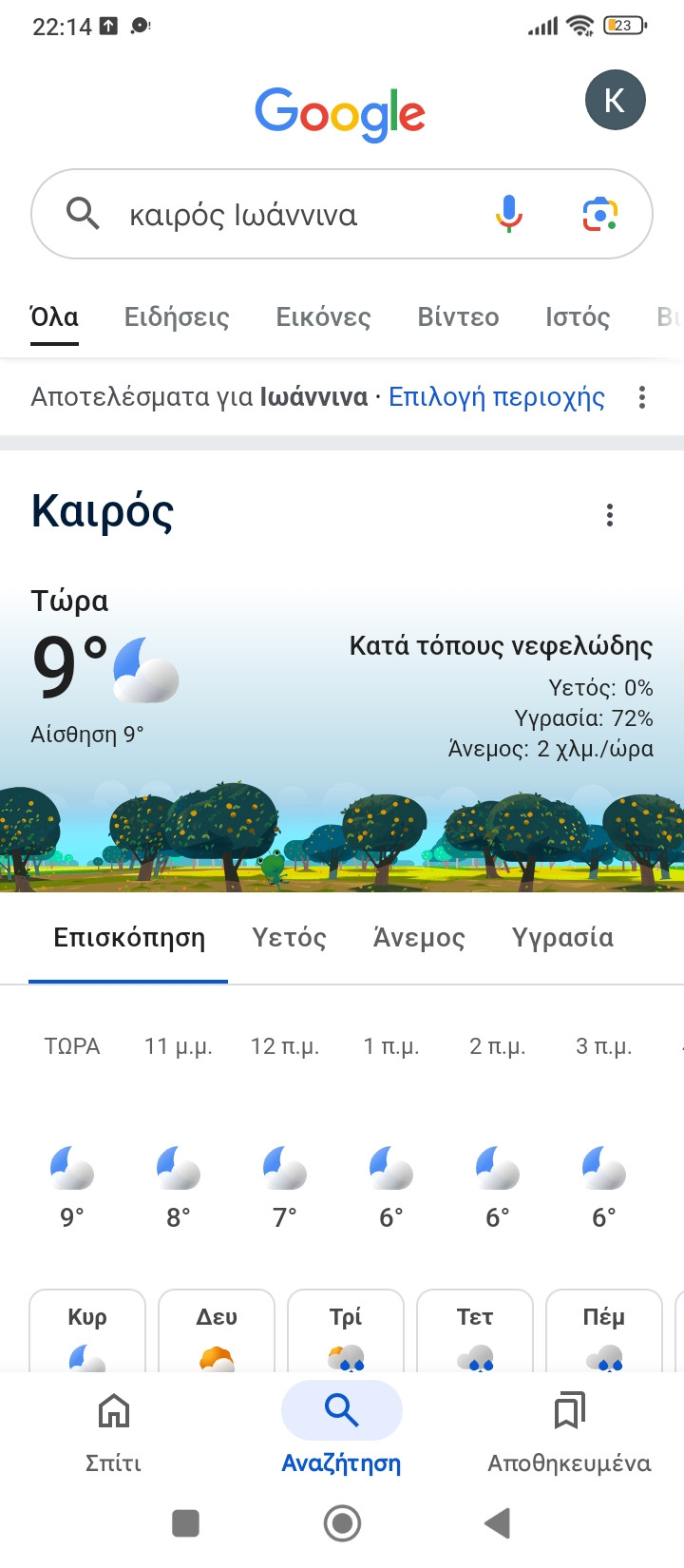
Task: Select the Άνεμος weather tab
Action: point(419,938)
